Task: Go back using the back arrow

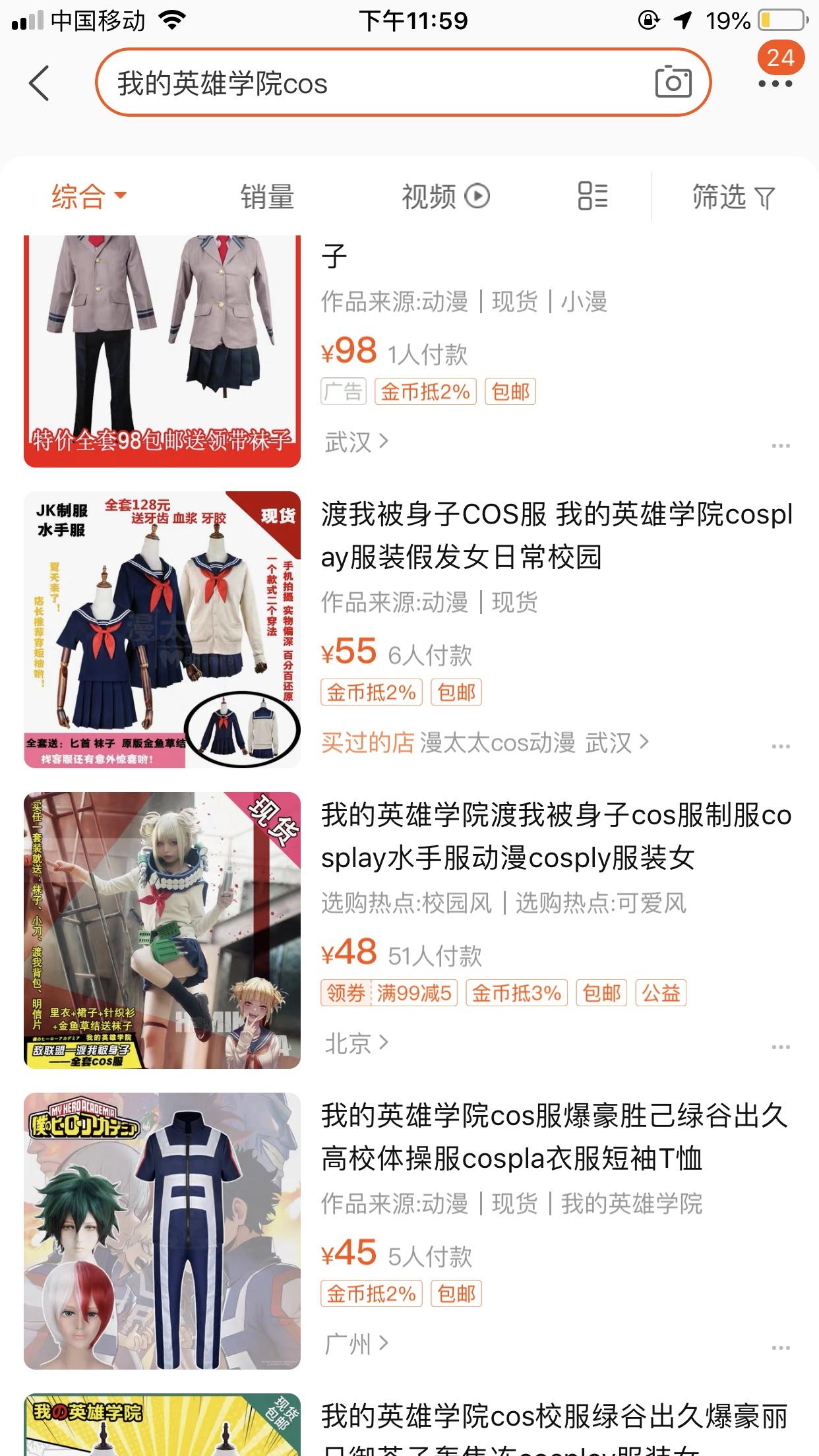Action: pyautogui.click(x=40, y=84)
